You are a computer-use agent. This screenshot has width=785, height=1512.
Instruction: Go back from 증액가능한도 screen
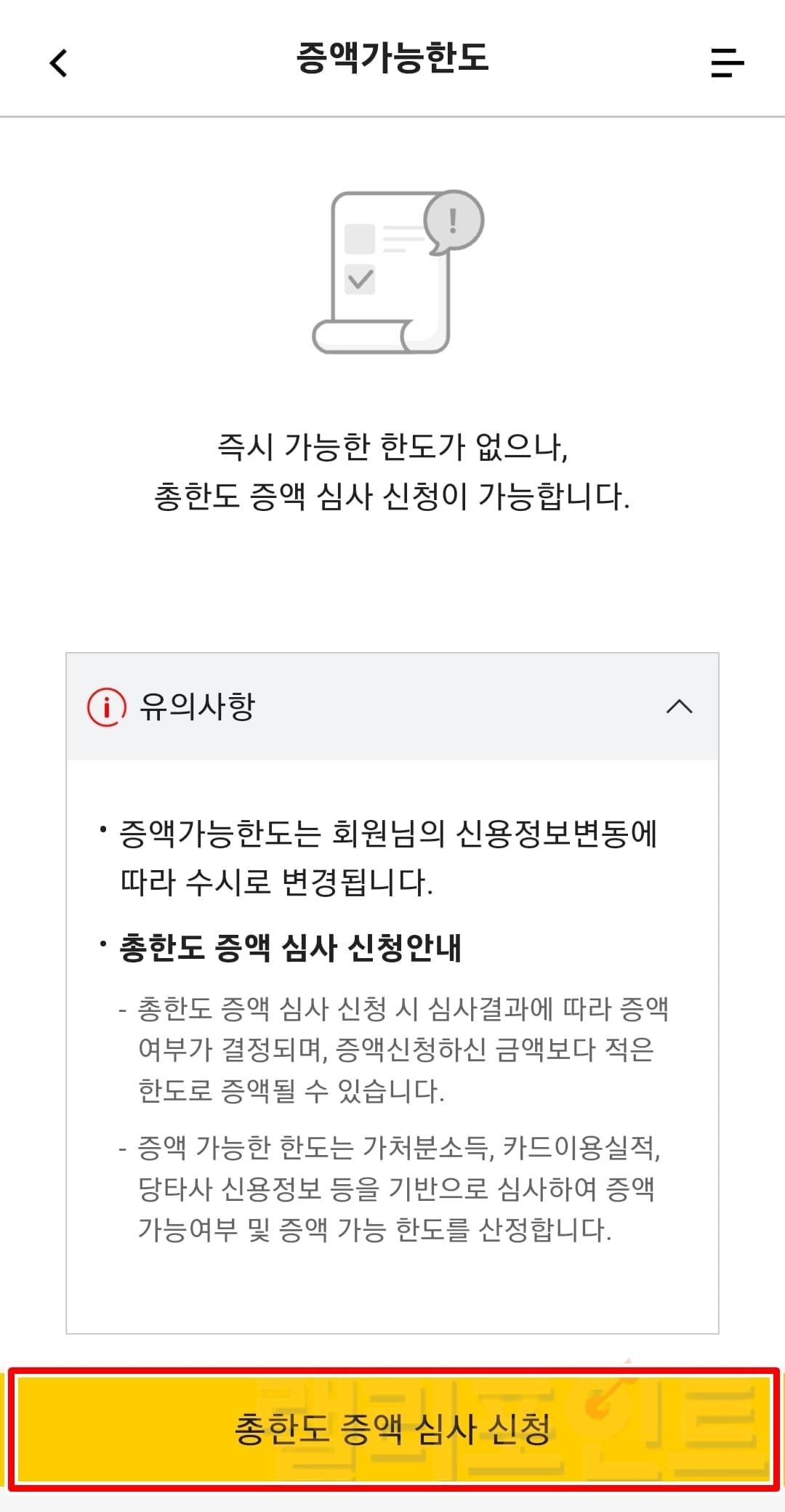pos(59,63)
